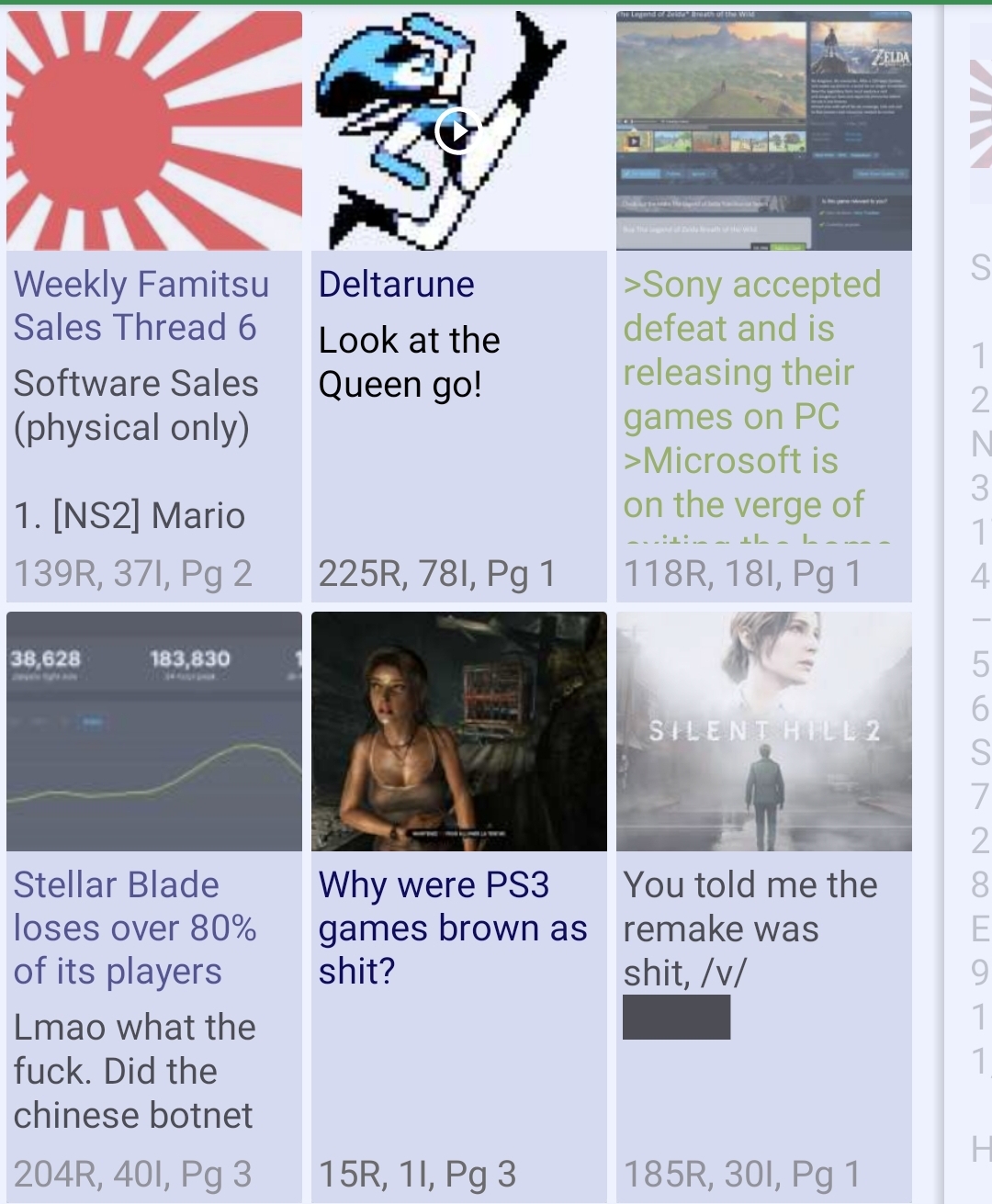Play the Deltarune Queen video
This screenshot has width=992, height=1204.
point(457,131)
